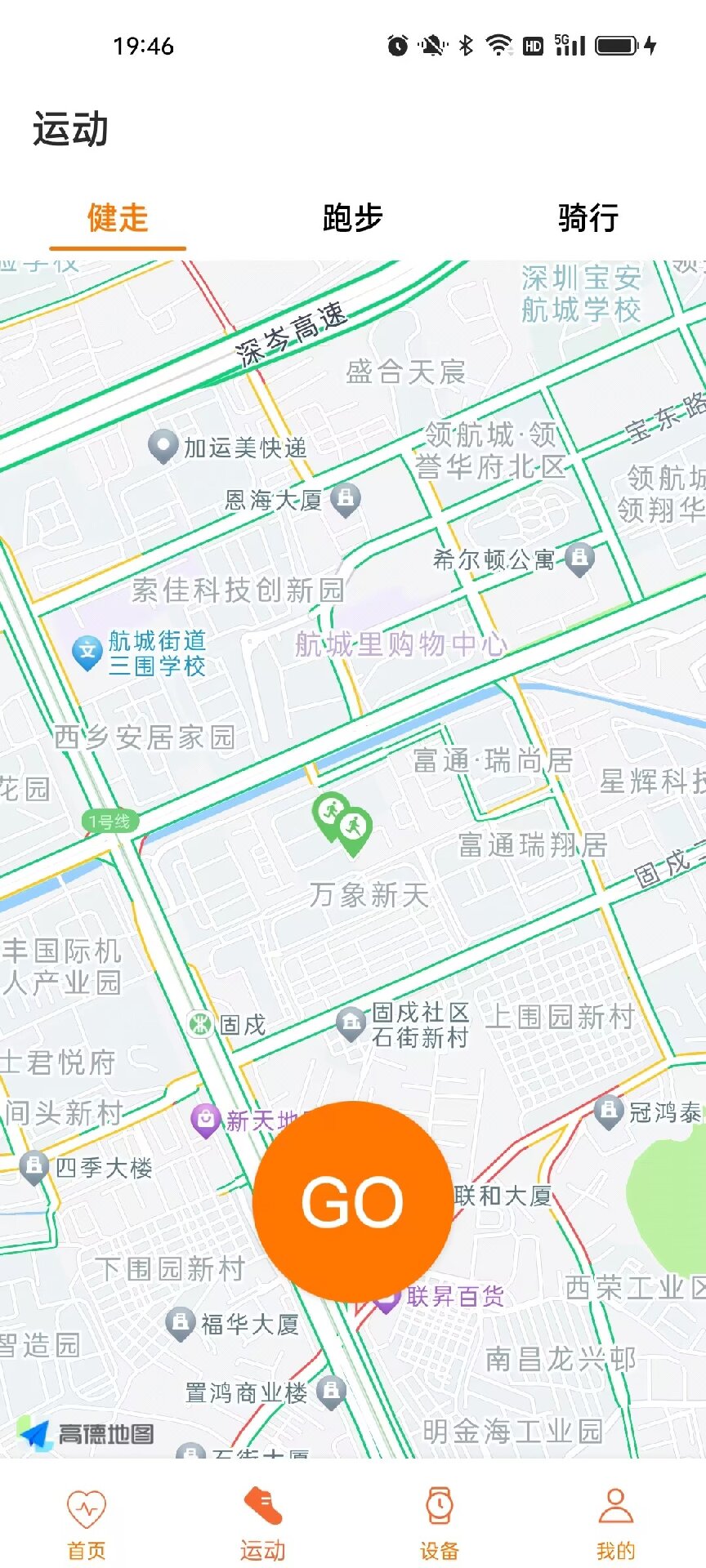The image size is (706, 1568).
Task: Go to the 运动 tab in bottom navigation
Action: point(263,1524)
